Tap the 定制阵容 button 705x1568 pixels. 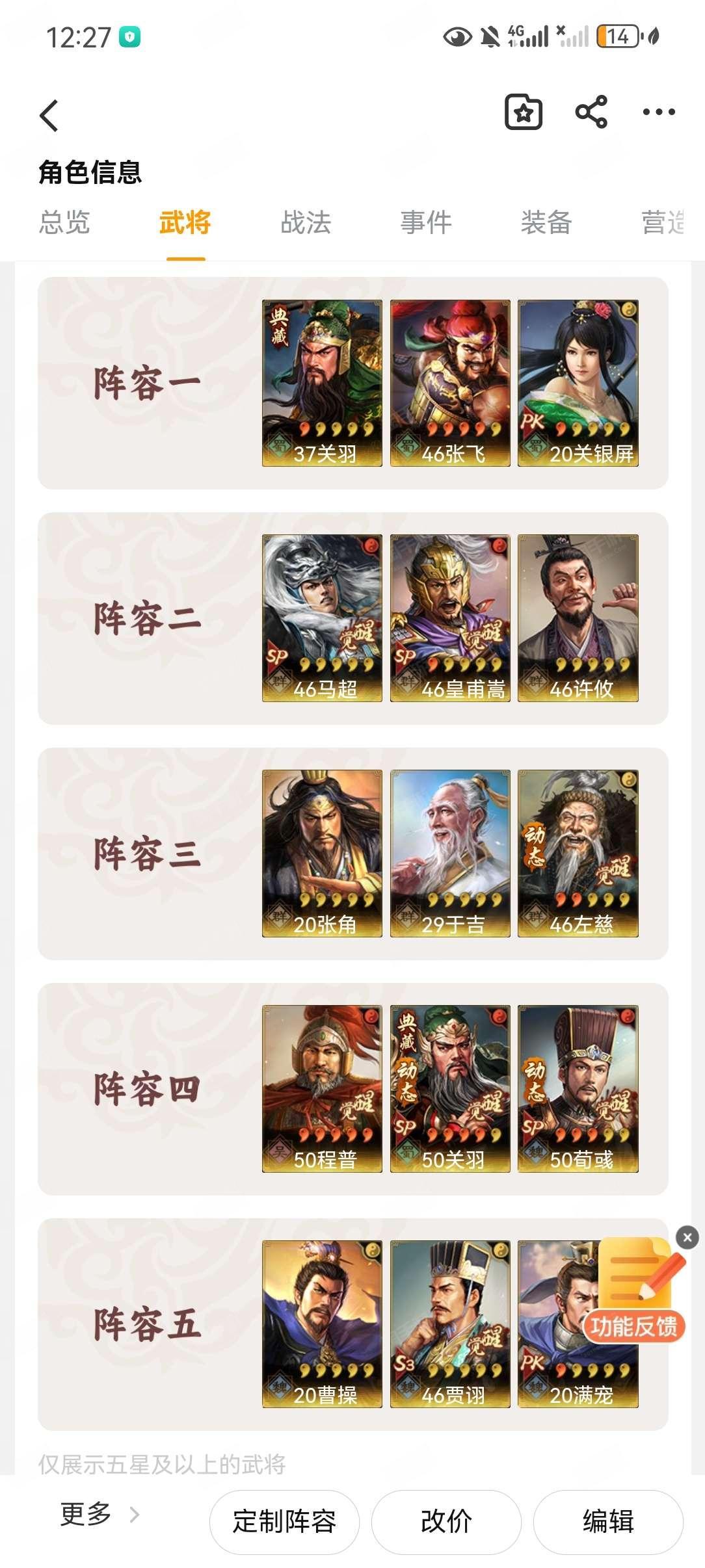284,1522
